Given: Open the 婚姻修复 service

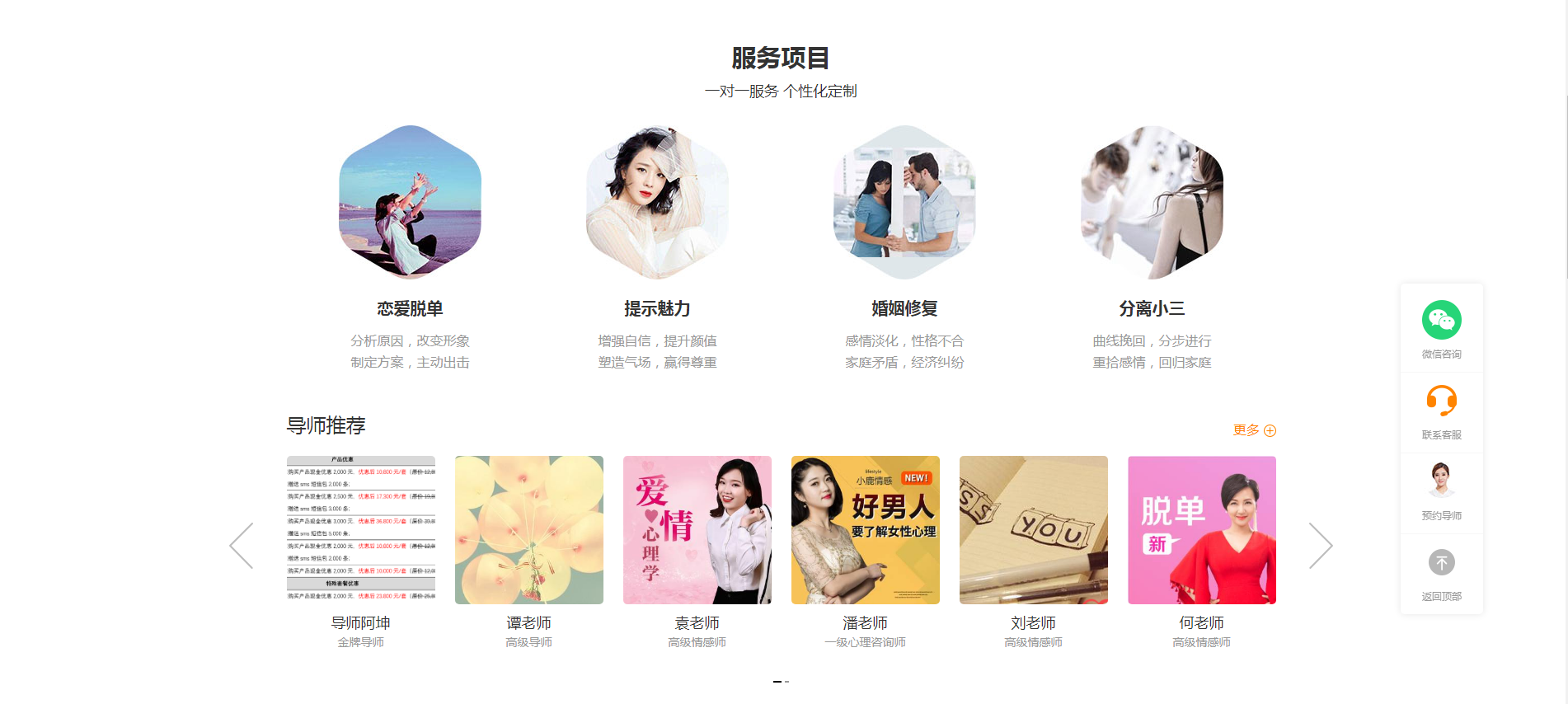Looking at the screenshot, I should click(x=904, y=203).
